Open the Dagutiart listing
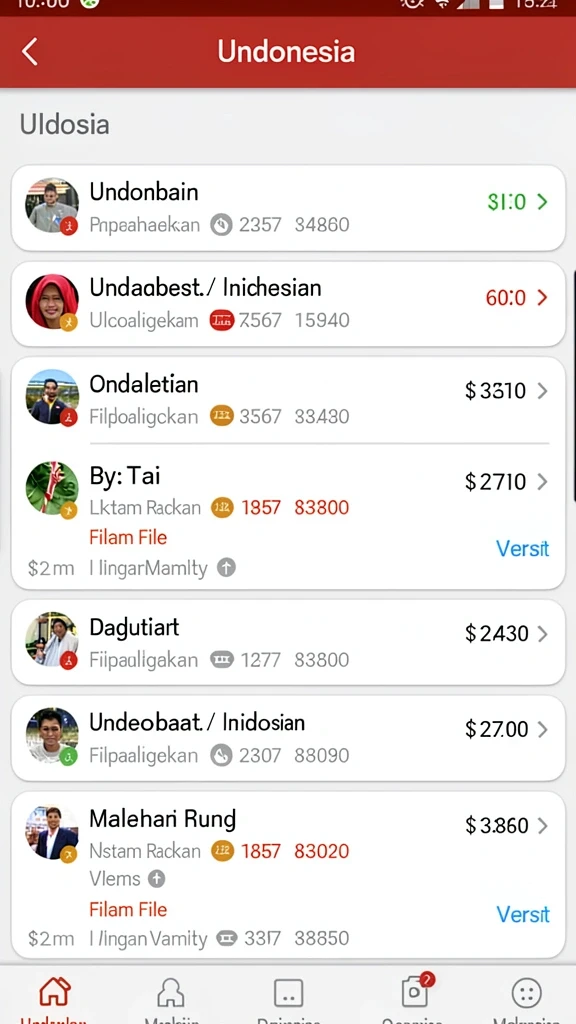Screen dimensions: 576x1024 click(288, 643)
